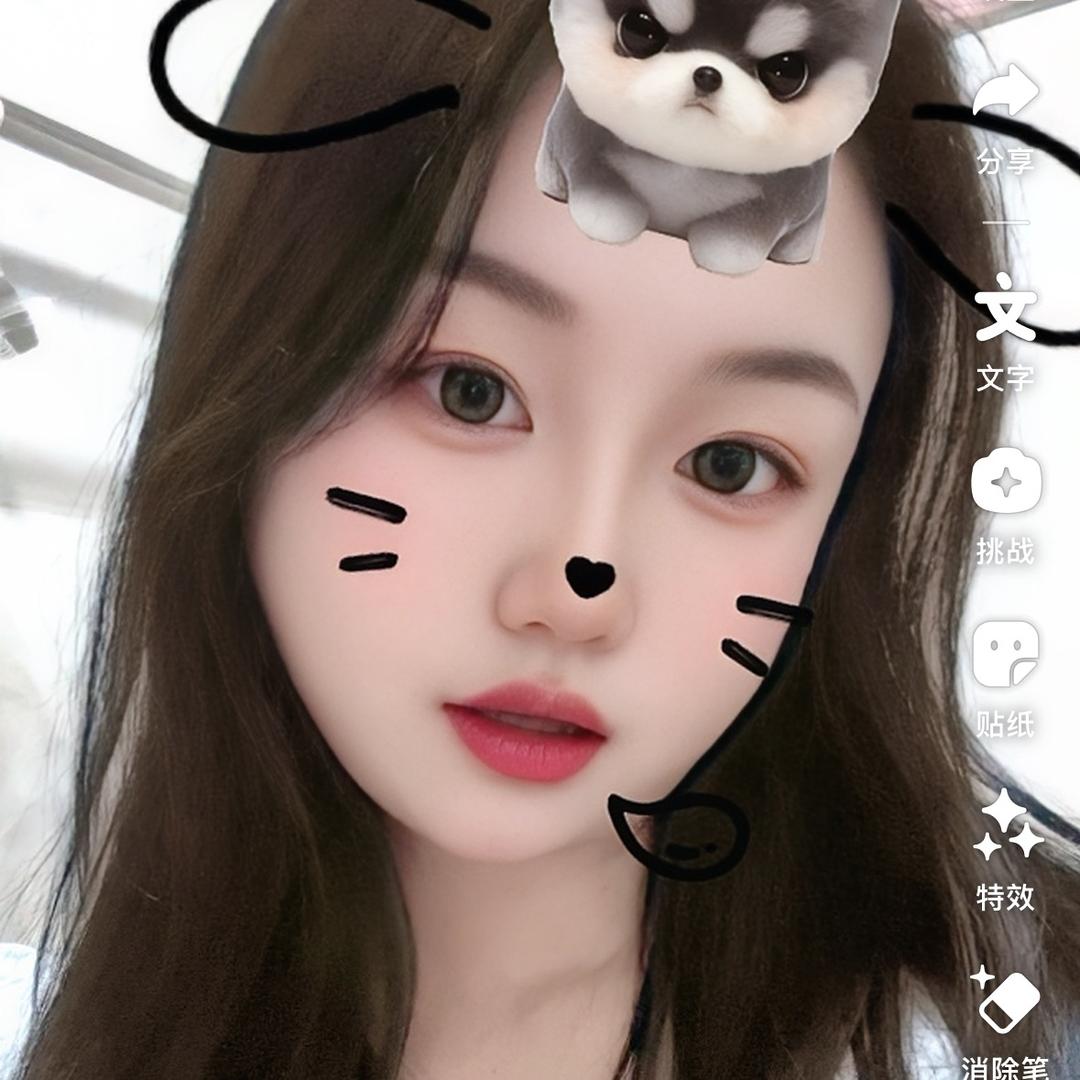Viewport: 1080px width, 1080px height.
Task: Open the 特效 effects panel
Action: pyautogui.click(x=1005, y=828)
